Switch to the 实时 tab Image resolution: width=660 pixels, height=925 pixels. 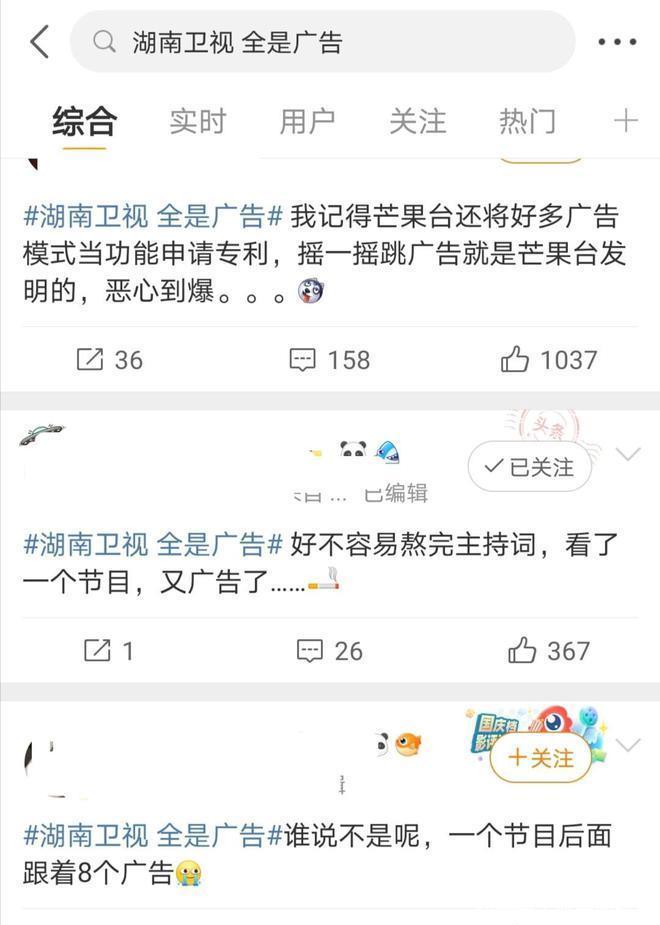[197, 121]
